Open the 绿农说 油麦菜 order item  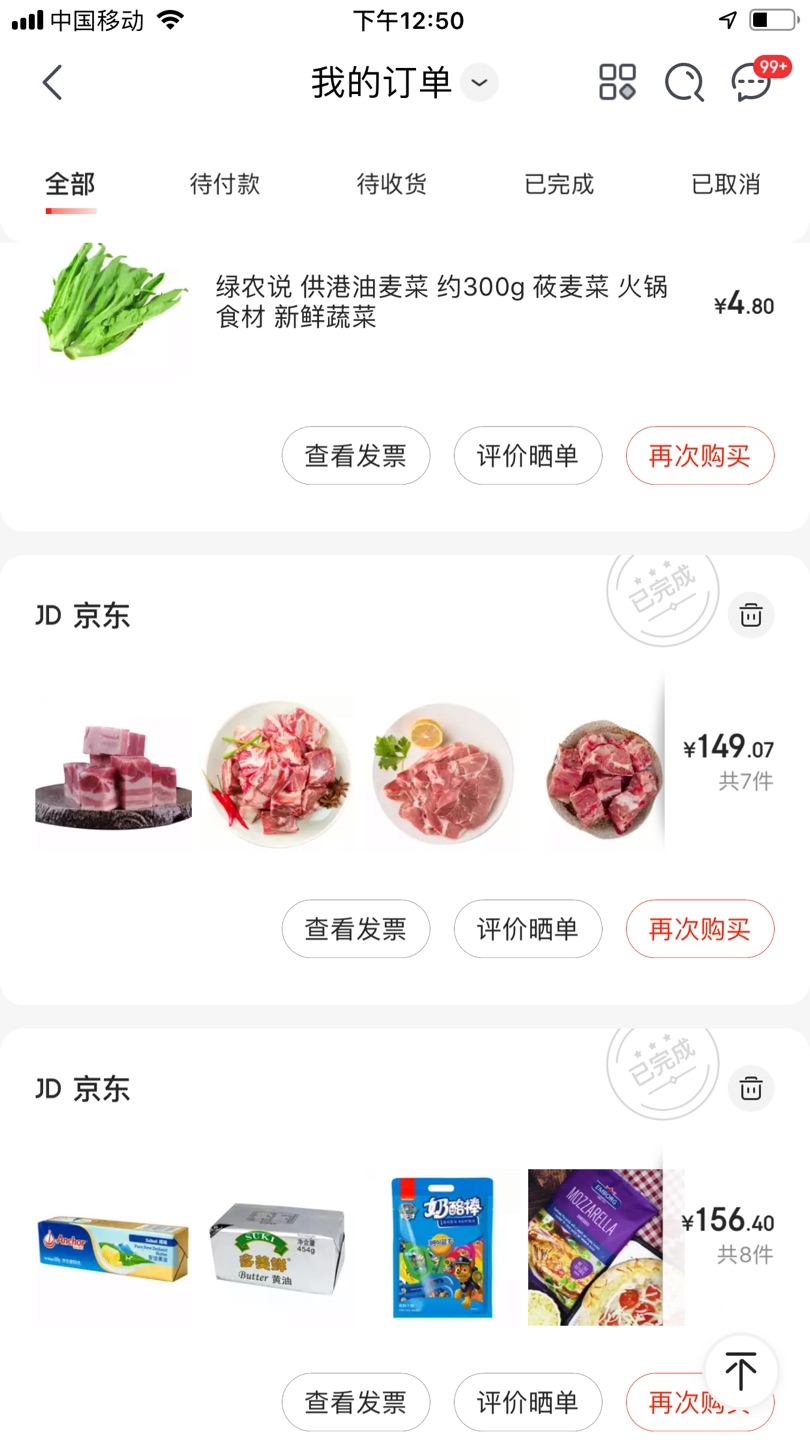[440, 303]
